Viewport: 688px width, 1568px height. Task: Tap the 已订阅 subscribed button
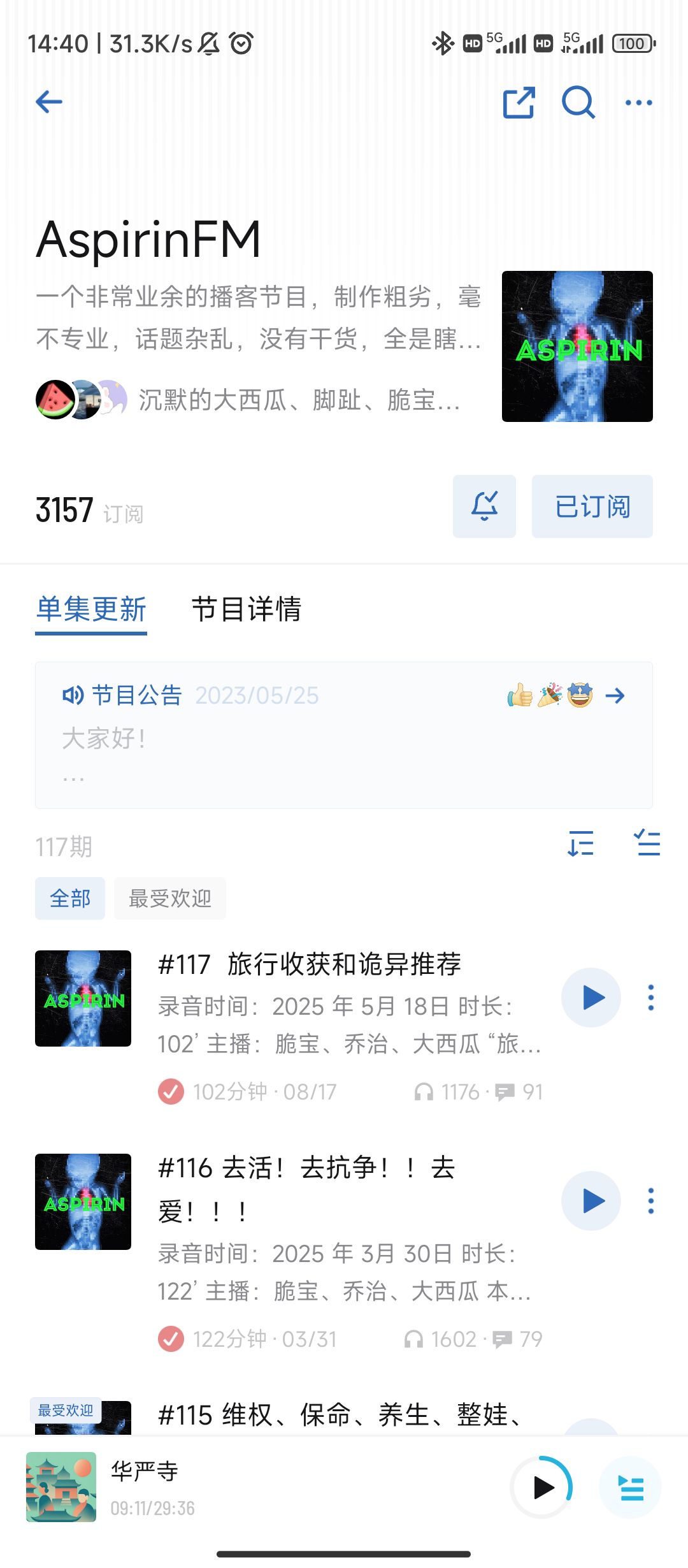(x=592, y=506)
